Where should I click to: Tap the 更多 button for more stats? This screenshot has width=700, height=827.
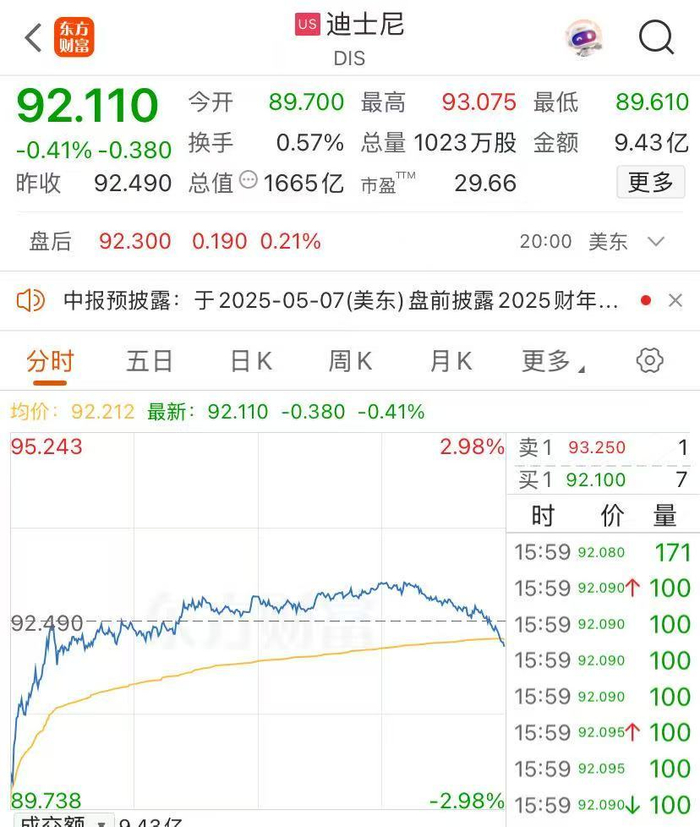tap(651, 183)
